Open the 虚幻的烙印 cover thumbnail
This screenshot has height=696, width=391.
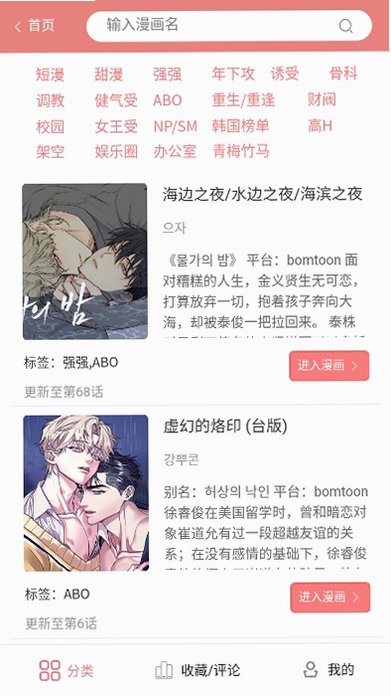(86, 493)
